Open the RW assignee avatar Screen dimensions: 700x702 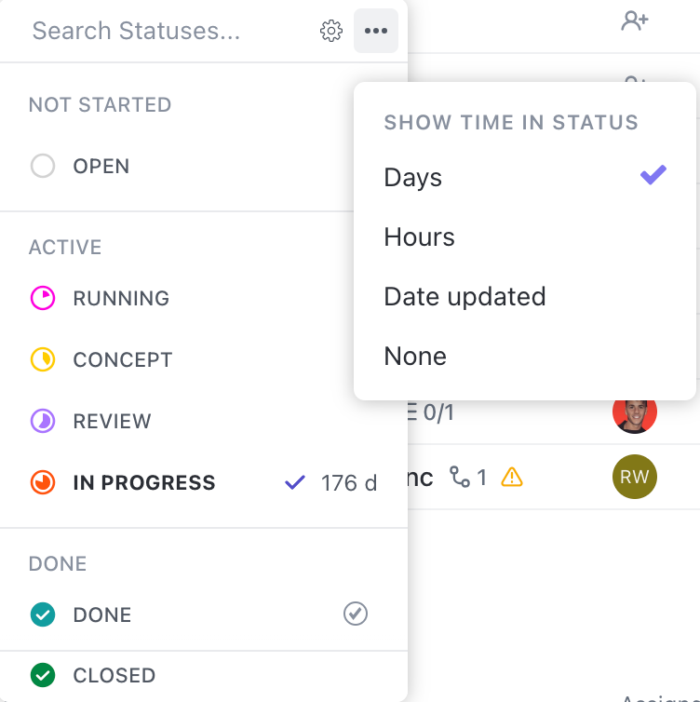pos(634,477)
